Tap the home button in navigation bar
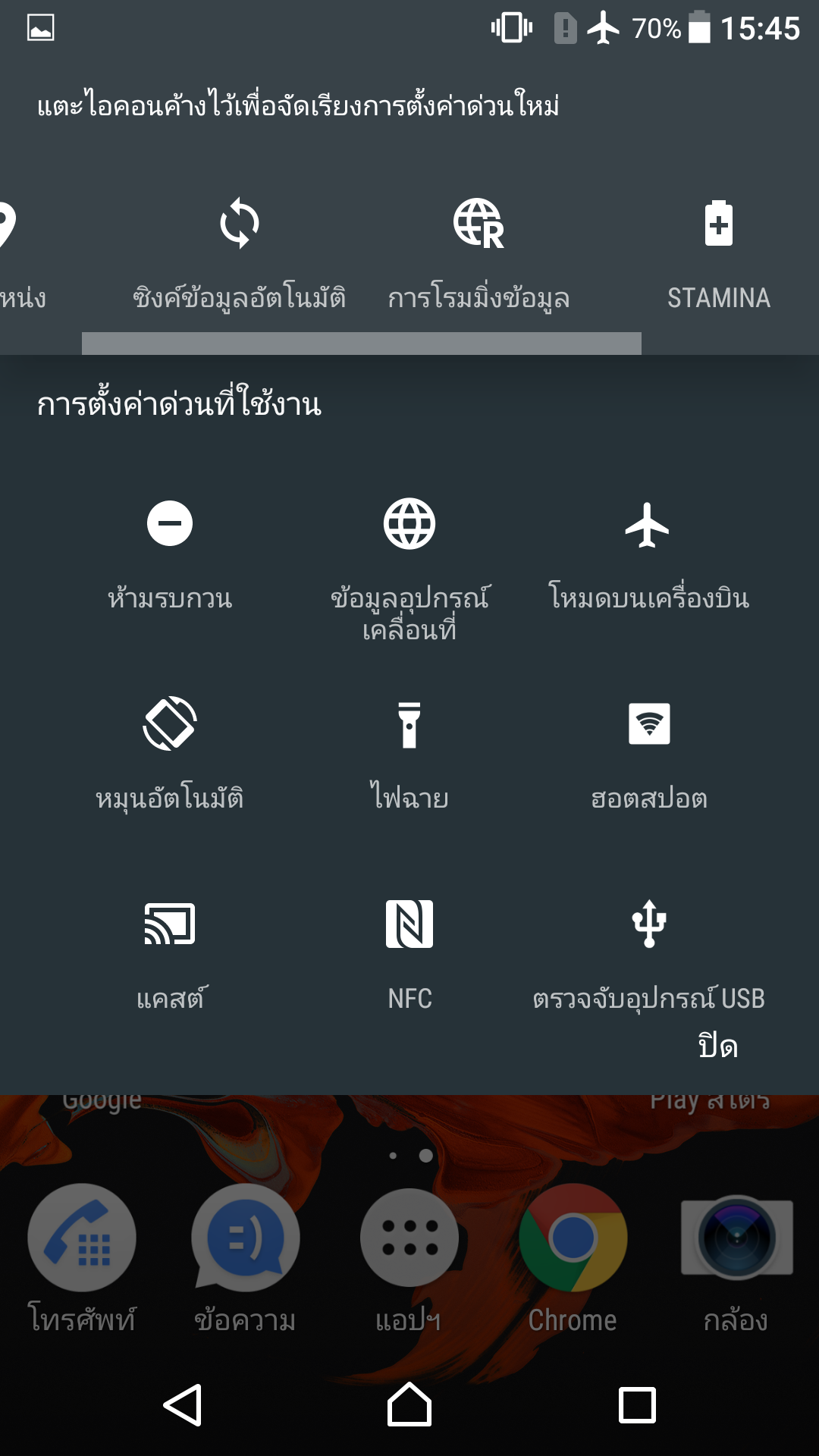Screen dimensions: 819x1456 [x=409, y=1404]
